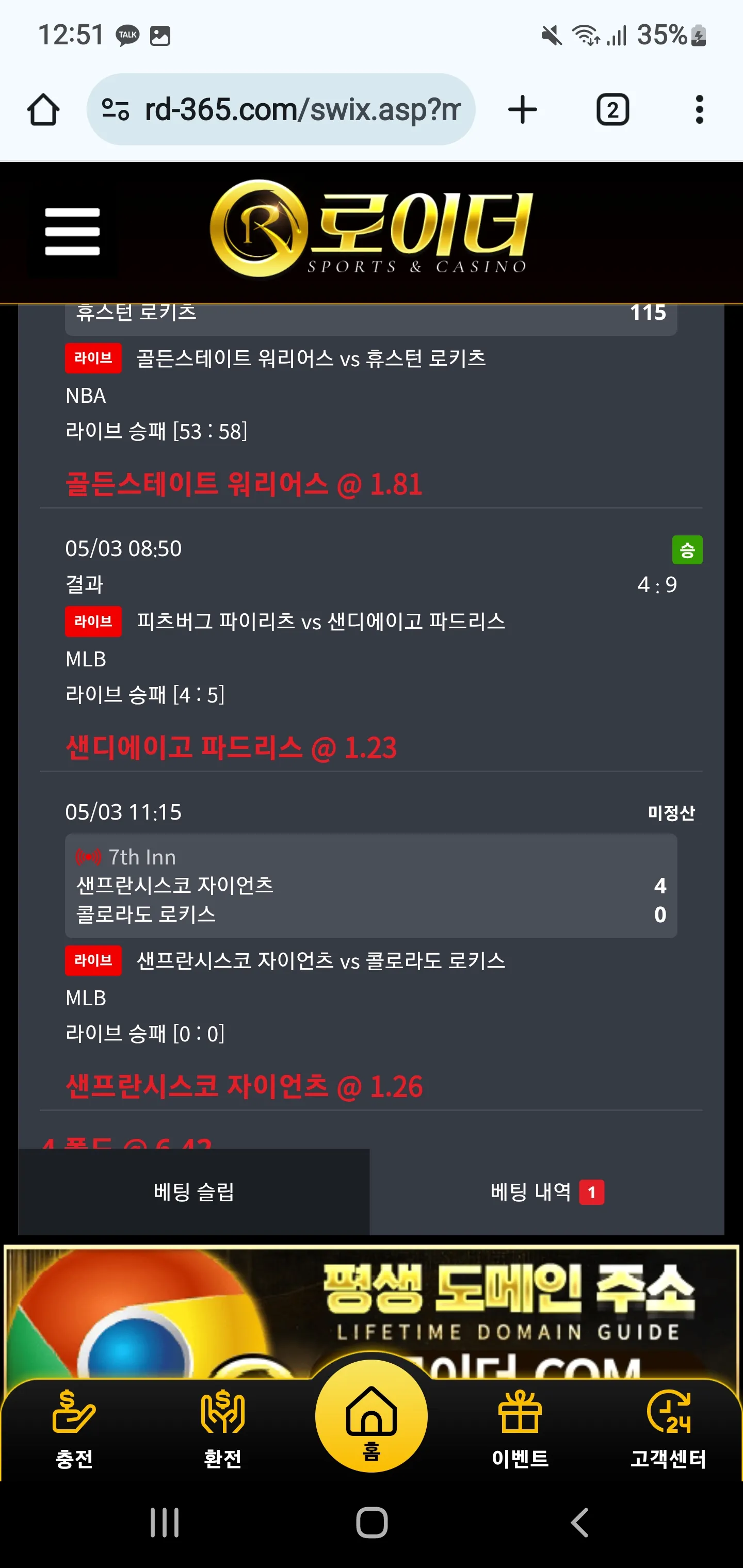Screen dimensions: 743x1568
Task: Switch to the 베팅 슬립 tab
Action: (x=193, y=1191)
